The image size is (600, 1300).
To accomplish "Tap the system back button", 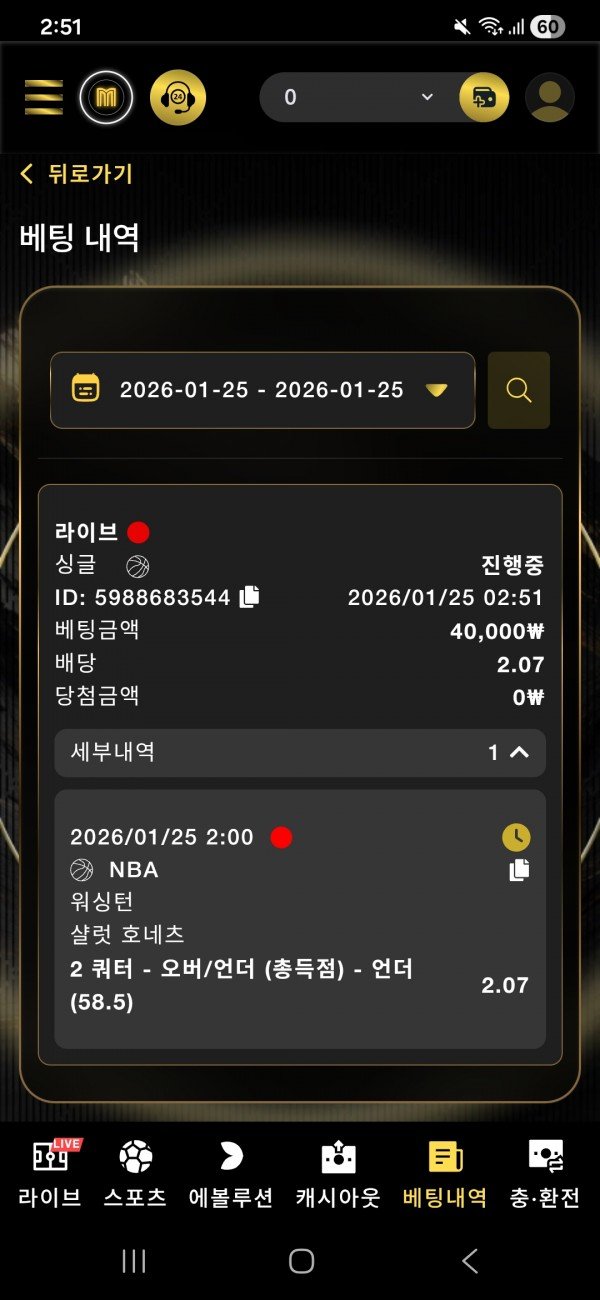I will pyautogui.click(x=469, y=1262).
